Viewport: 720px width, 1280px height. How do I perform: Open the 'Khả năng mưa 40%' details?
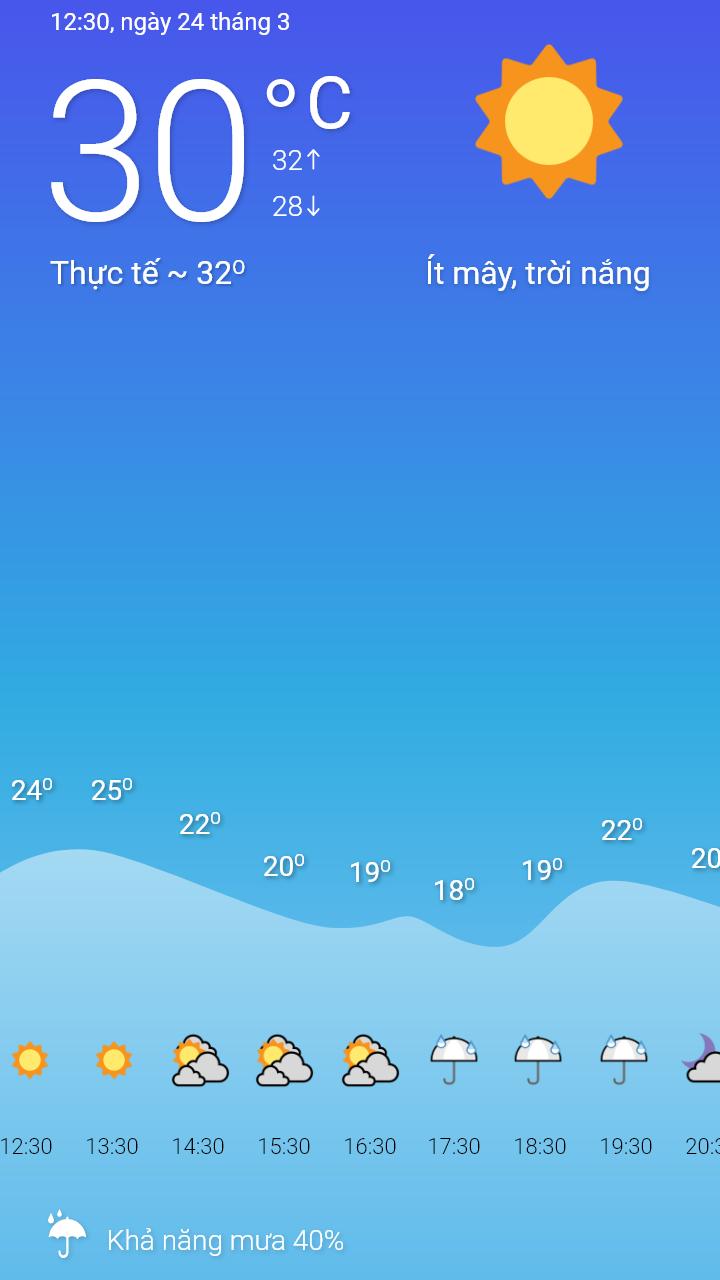pyautogui.click(x=225, y=1240)
